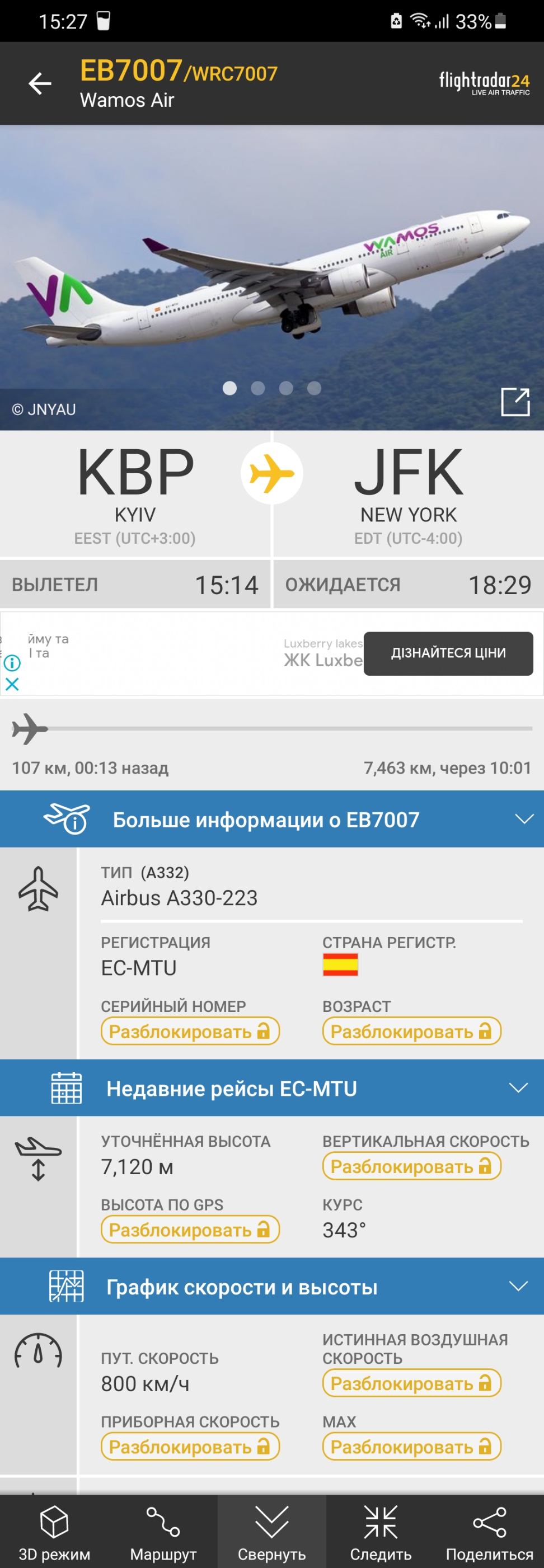The image size is (544, 1568).
Task: Expand Больше информации о EB7007
Action: click(x=271, y=820)
